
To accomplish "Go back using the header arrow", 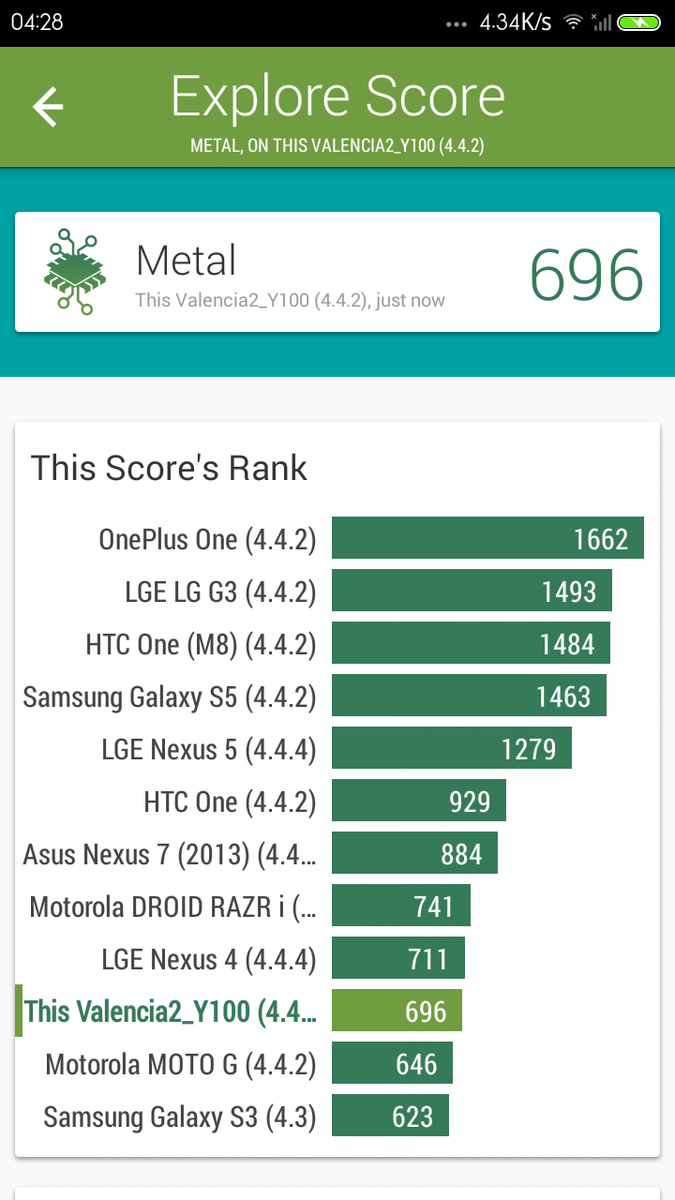I will pyautogui.click(x=48, y=107).
